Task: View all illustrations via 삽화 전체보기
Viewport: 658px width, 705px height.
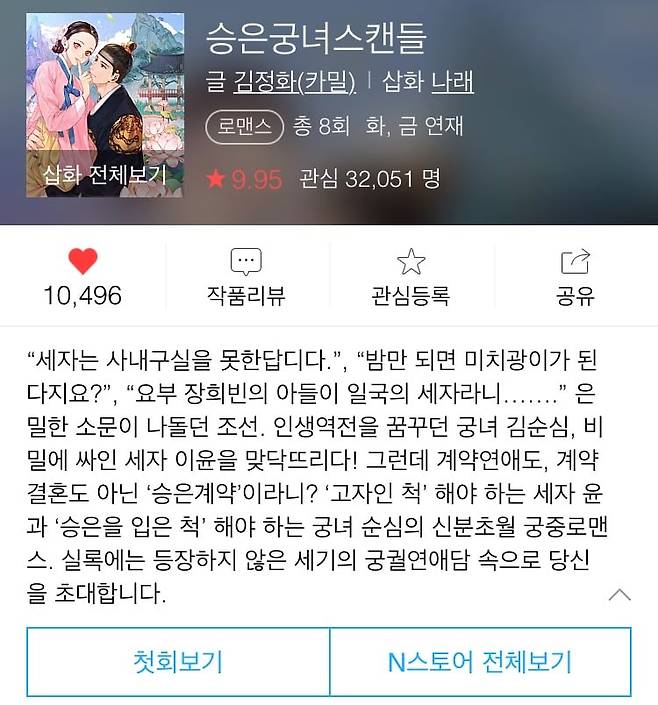Action: 104,174
